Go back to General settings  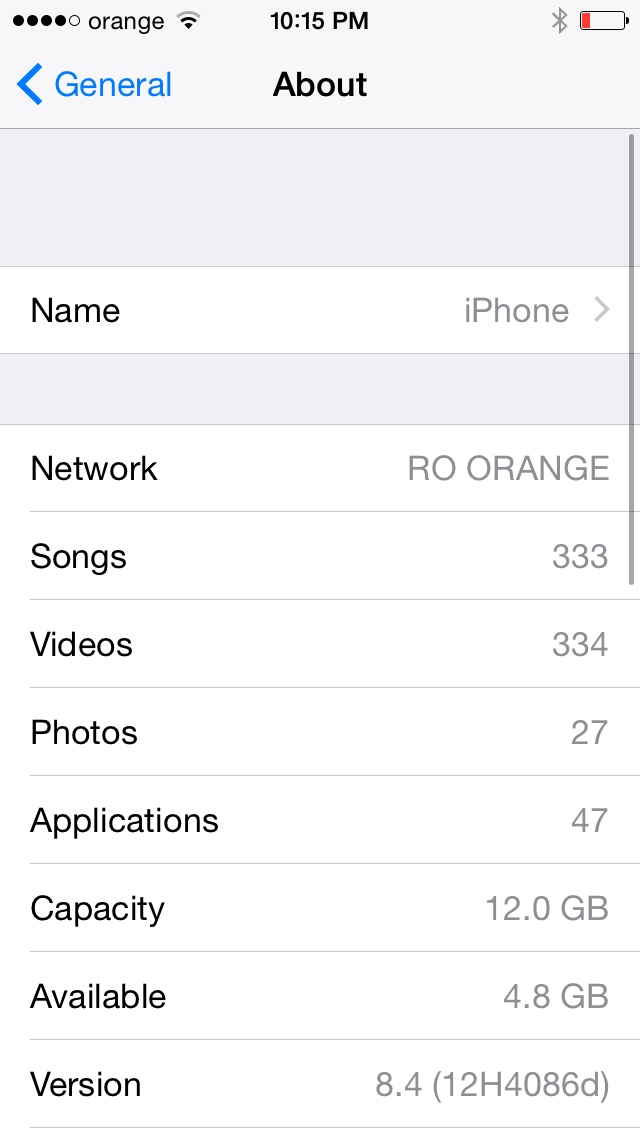(95, 85)
